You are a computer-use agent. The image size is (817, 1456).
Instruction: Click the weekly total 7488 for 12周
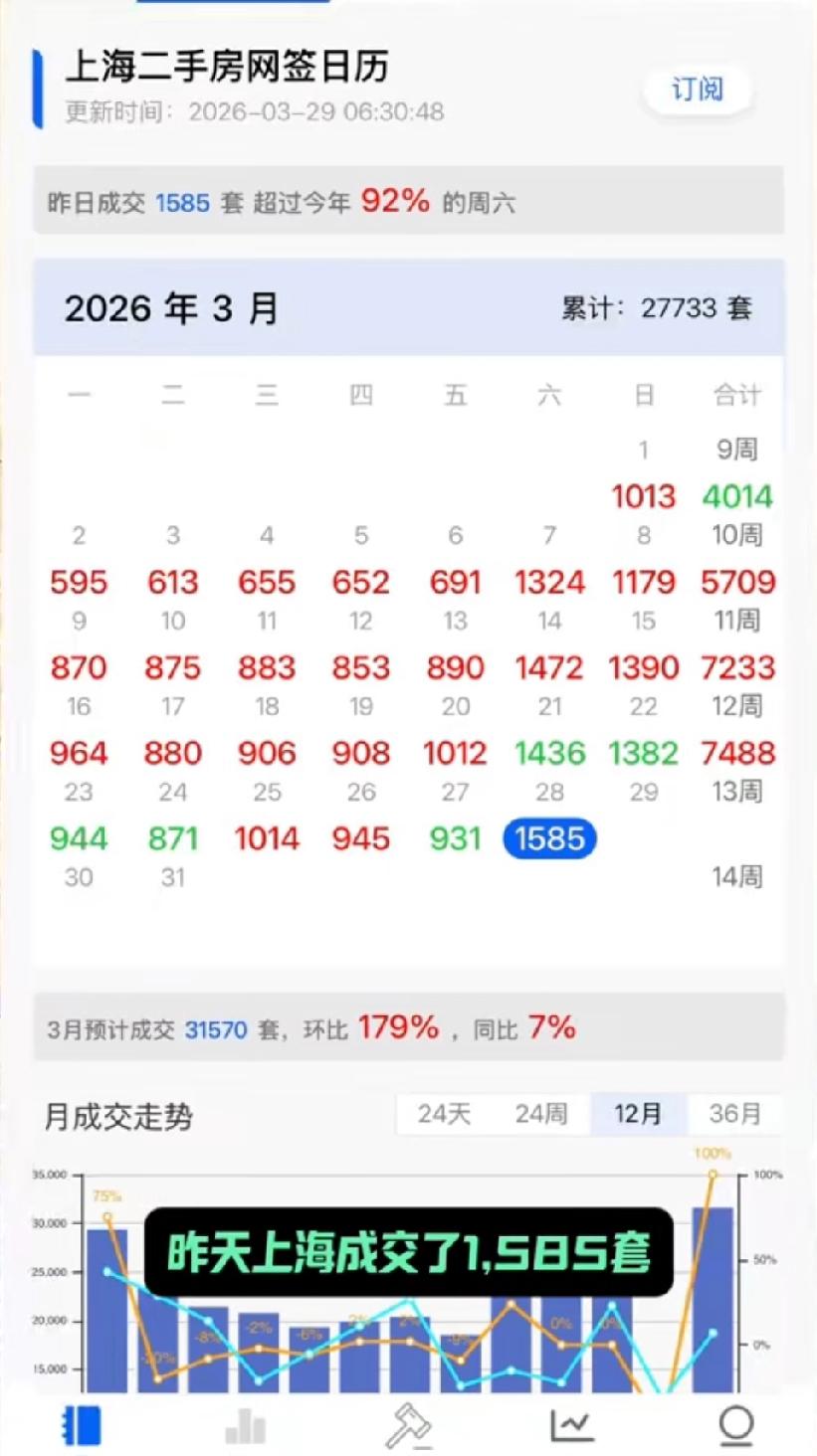click(736, 753)
